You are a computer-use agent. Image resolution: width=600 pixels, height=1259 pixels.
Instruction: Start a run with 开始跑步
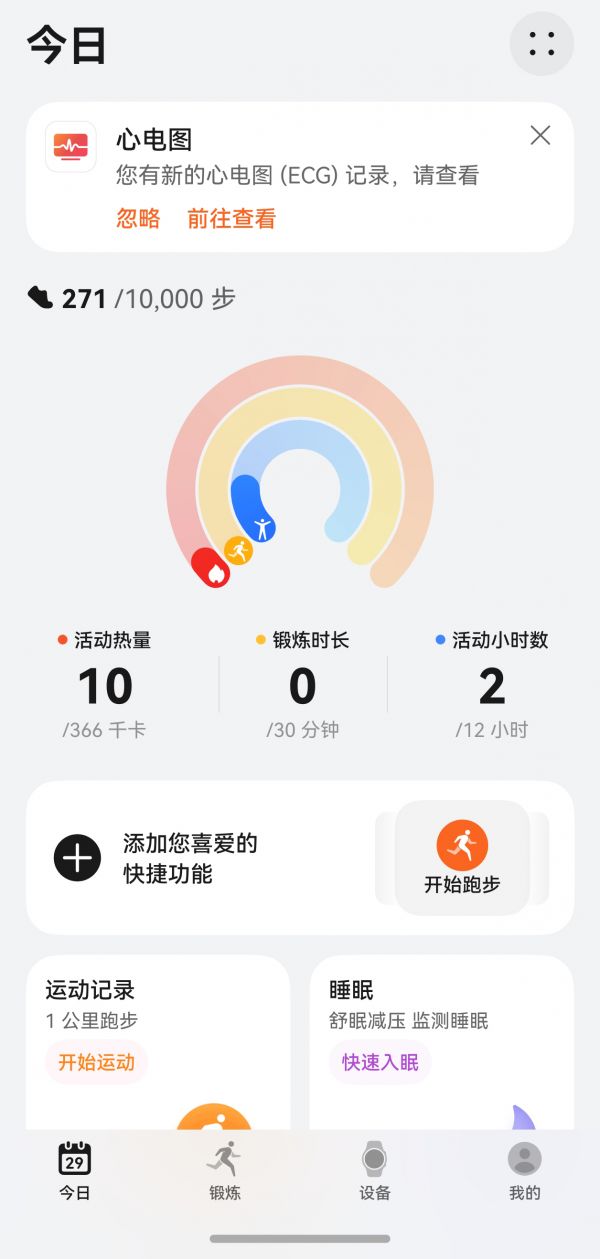point(462,857)
